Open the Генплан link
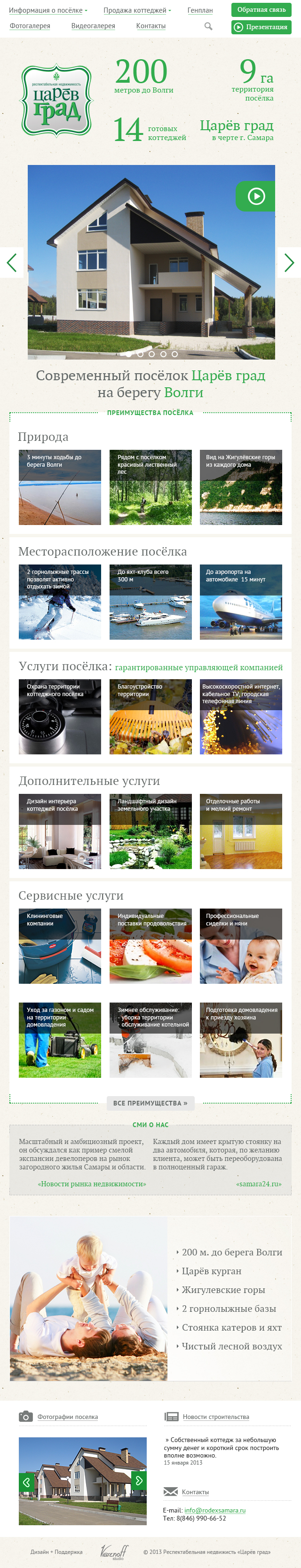Screen dimensions: 301x1568 tap(200, 10)
